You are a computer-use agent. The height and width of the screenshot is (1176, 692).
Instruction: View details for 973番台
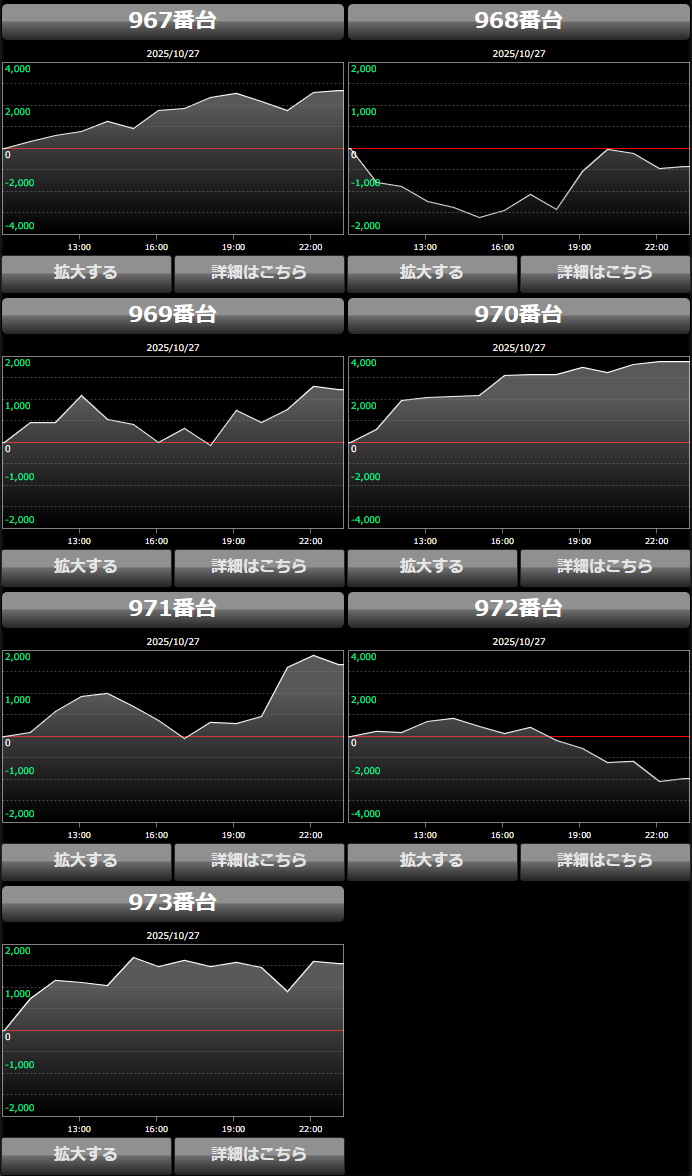tap(259, 1154)
